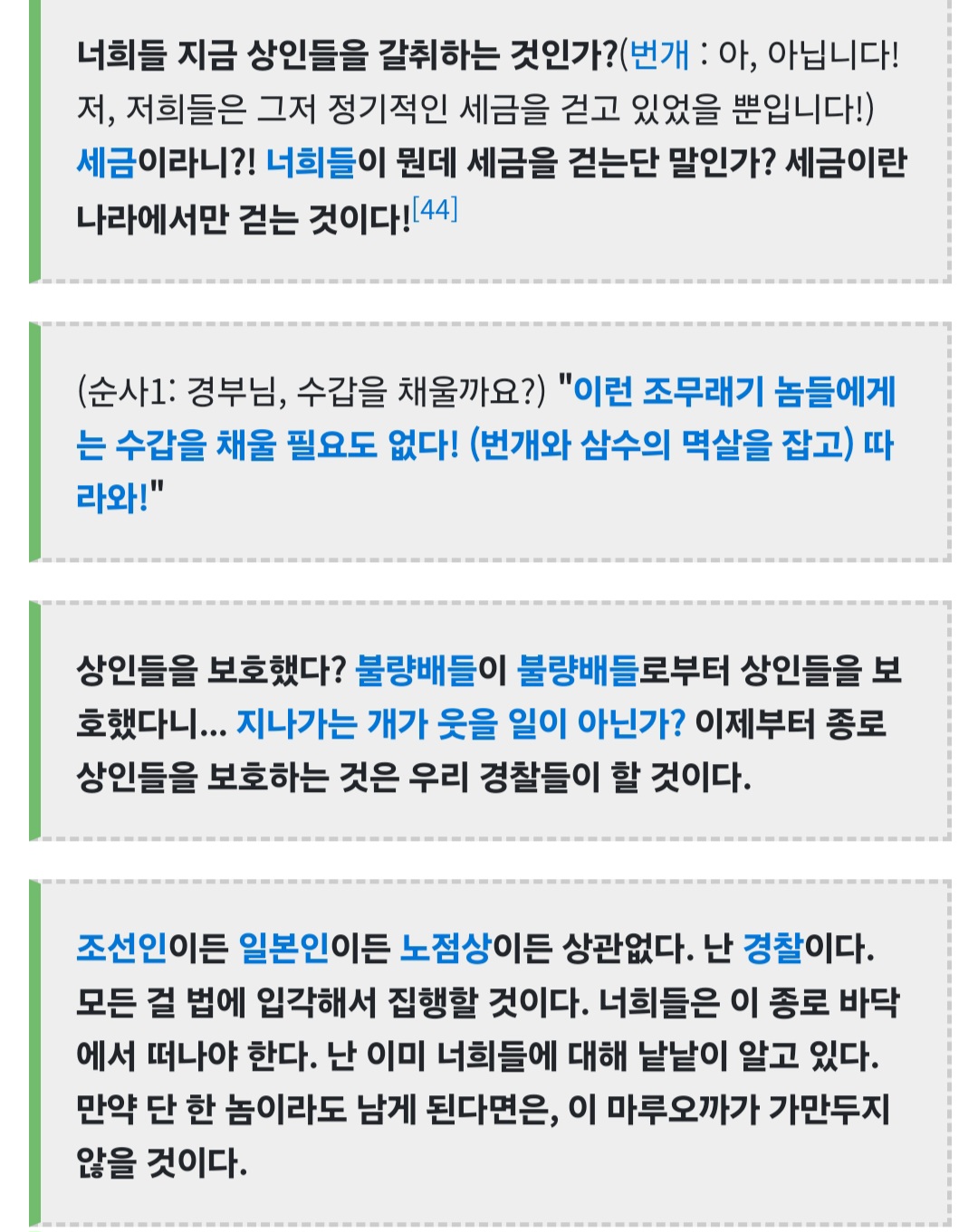Open the blue 세금 link
The width and height of the screenshot is (978, 1232).
[106, 164]
